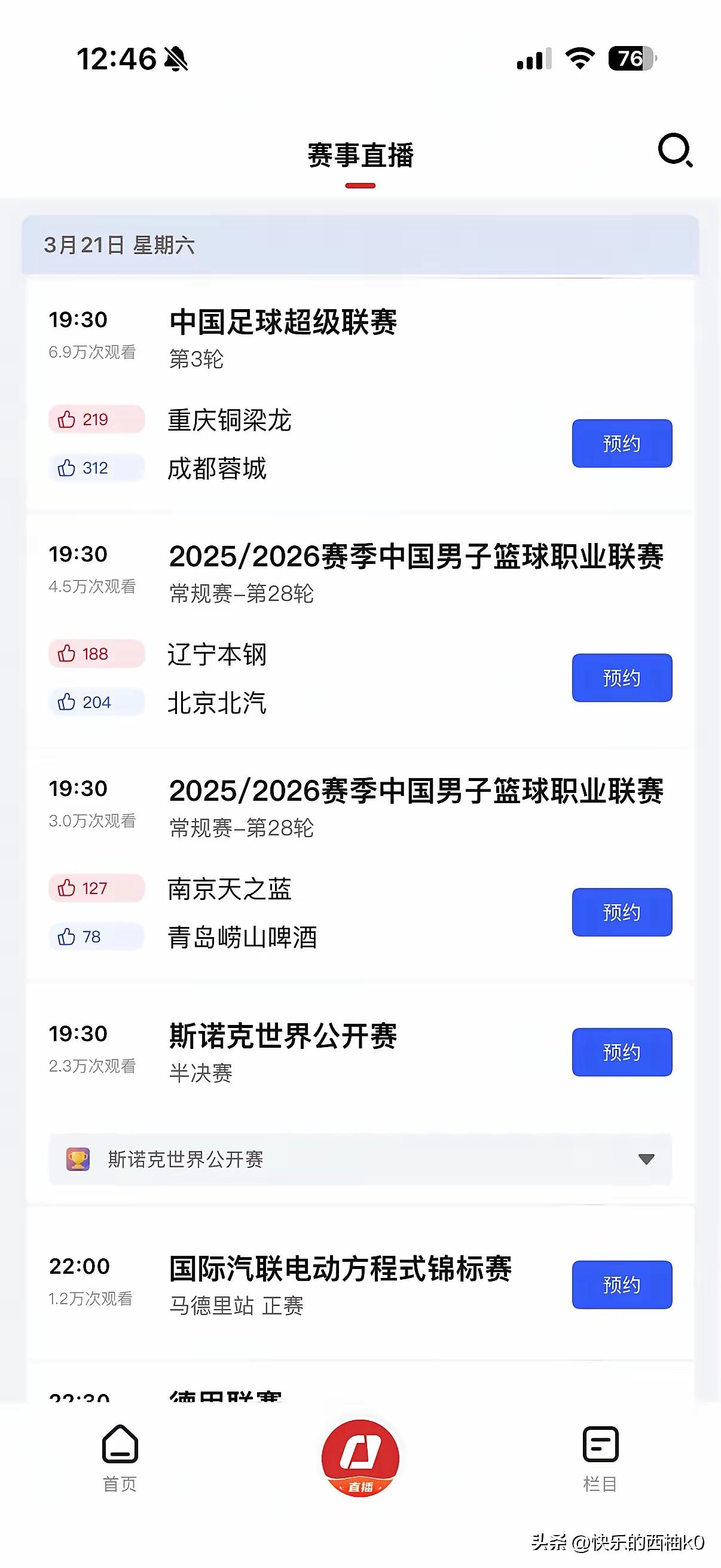The height and width of the screenshot is (1568, 721).
Task: Reserve the 国际汽联电动方程式锦标赛 race
Action: click(x=621, y=1285)
